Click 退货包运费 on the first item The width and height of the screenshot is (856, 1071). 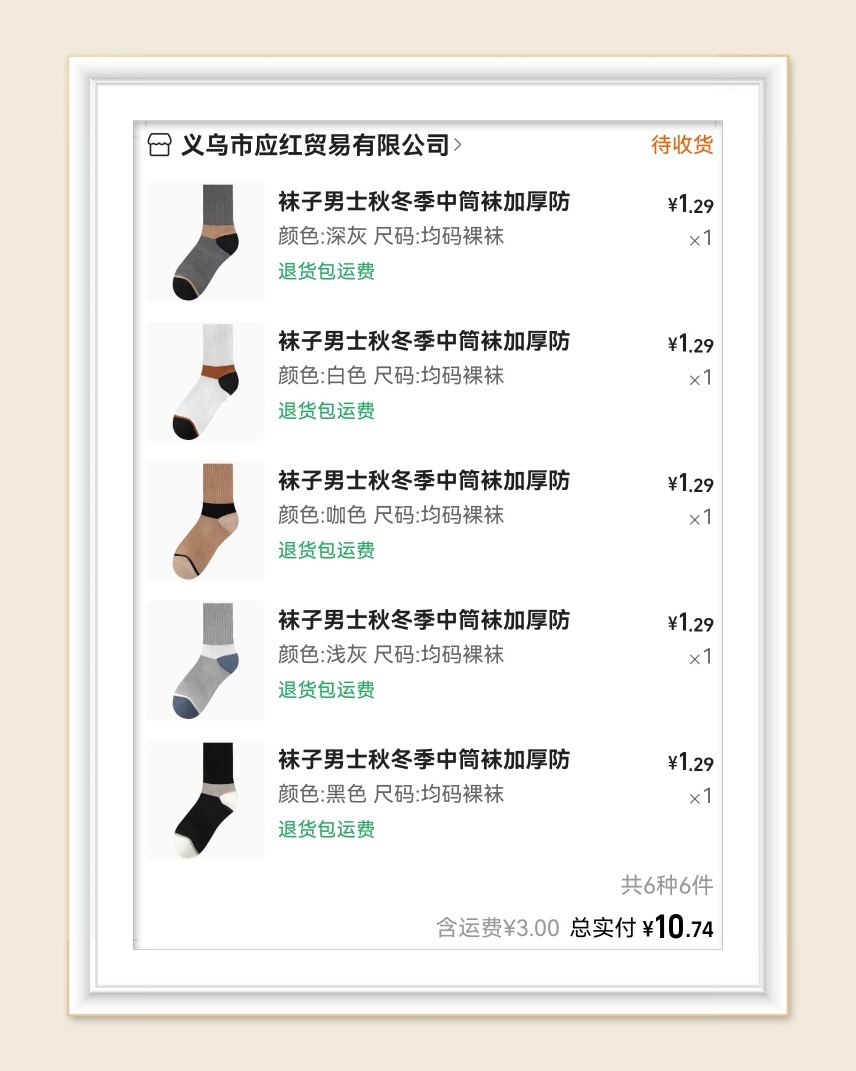point(325,271)
